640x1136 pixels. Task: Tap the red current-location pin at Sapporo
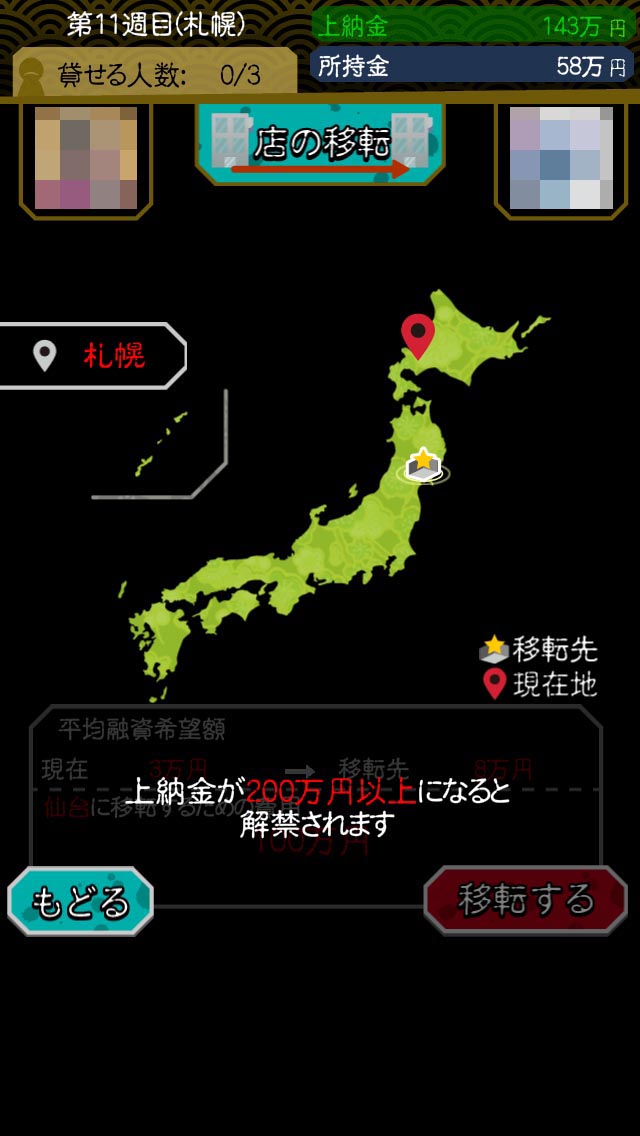[418, 335]
